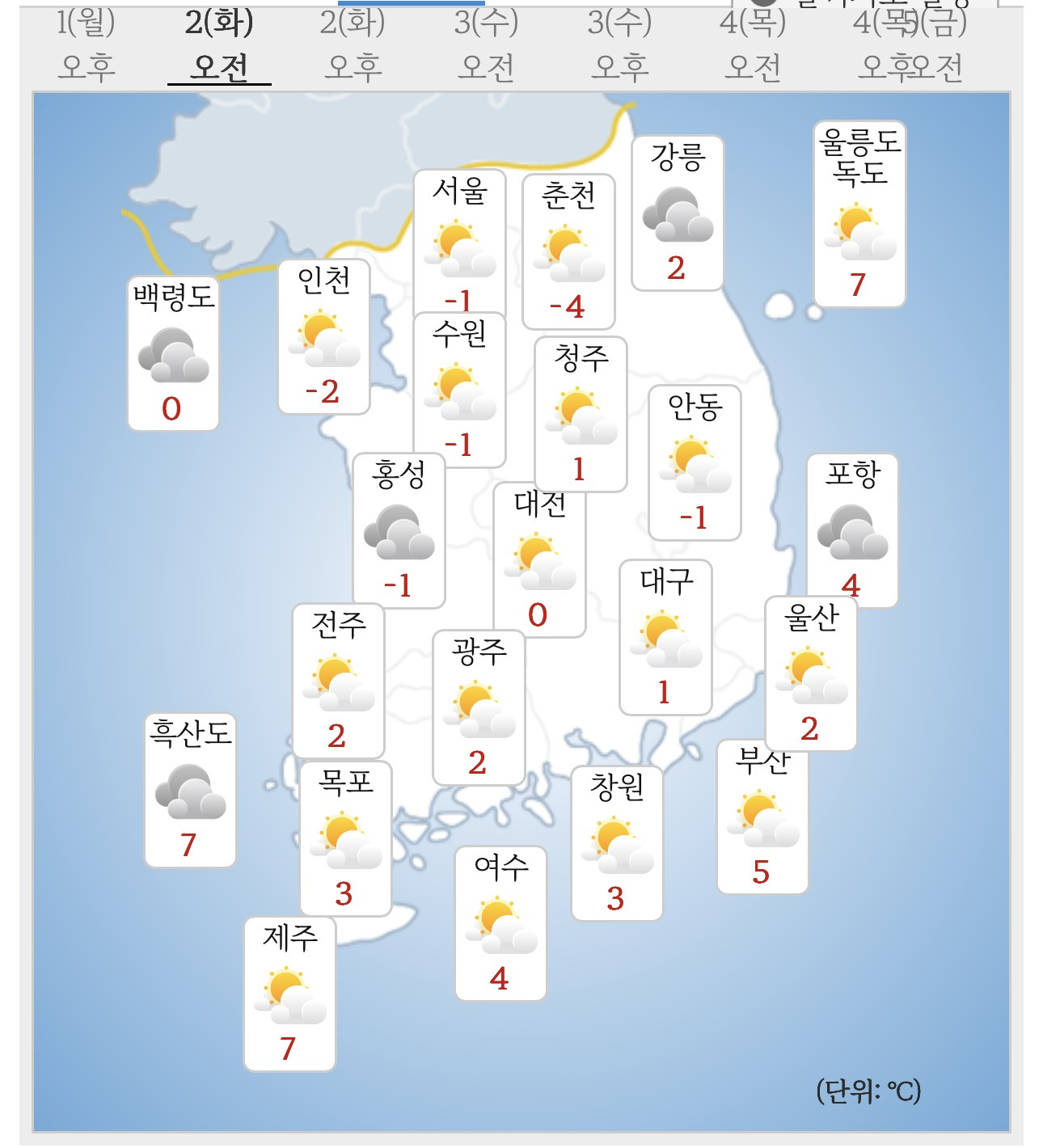Viewport: 1043px width, 1148px height.
Task: Tap the 부산 weather card
Action: pyautogui.click(x=762, y=818)
